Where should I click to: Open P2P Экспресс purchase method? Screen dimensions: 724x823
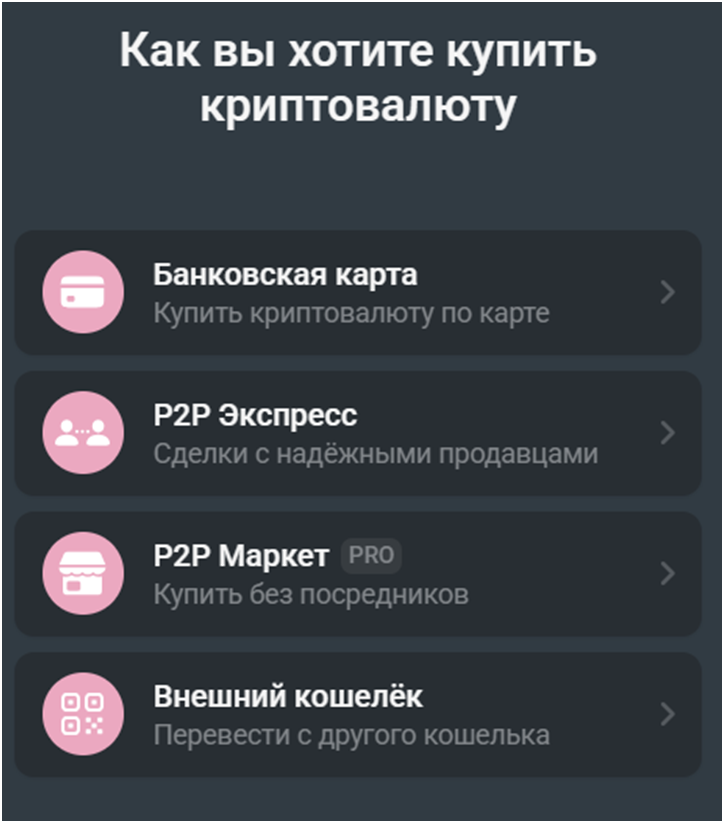[357, 433]
